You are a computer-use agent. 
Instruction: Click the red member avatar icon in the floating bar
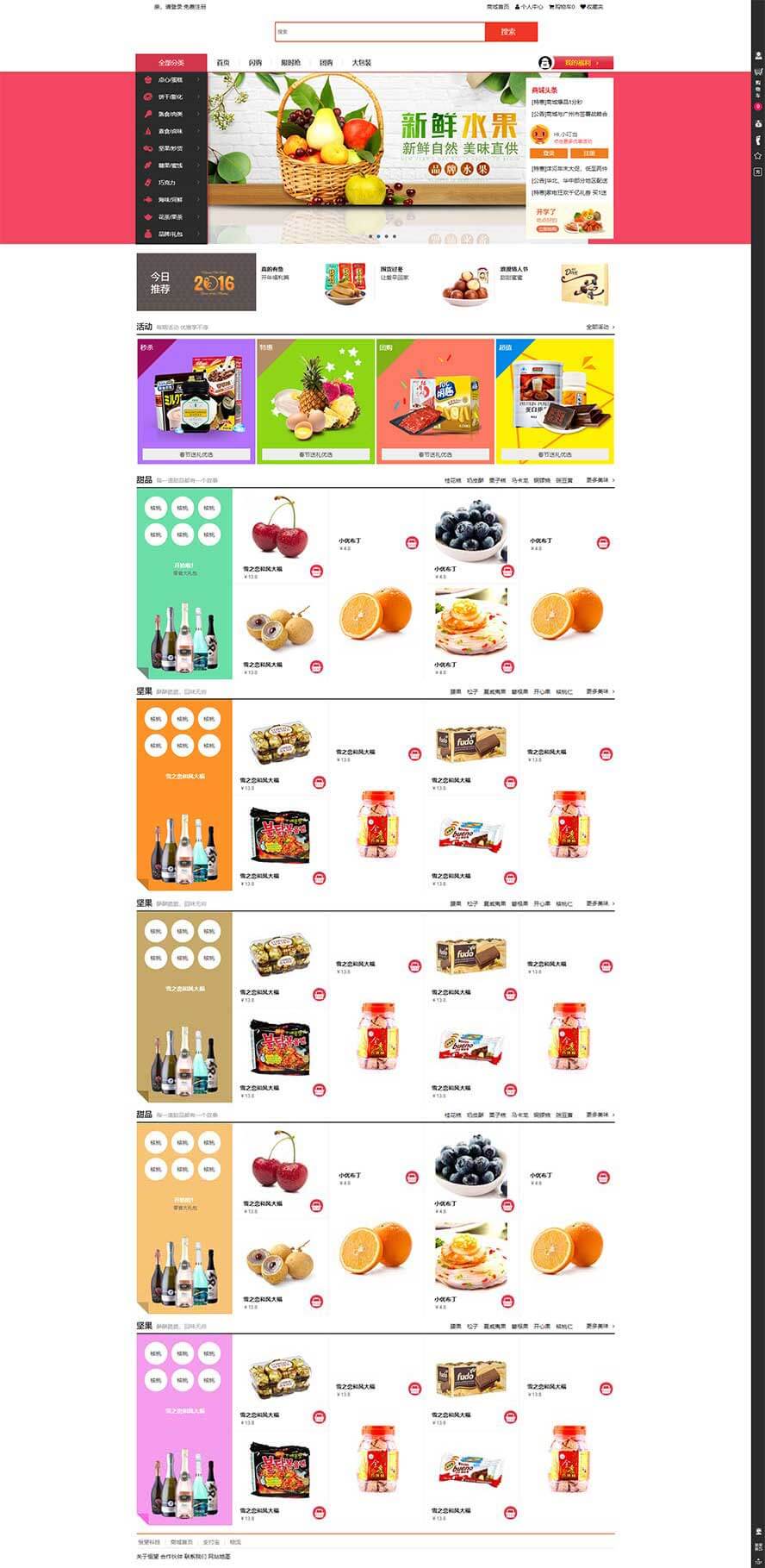(758, 106)
